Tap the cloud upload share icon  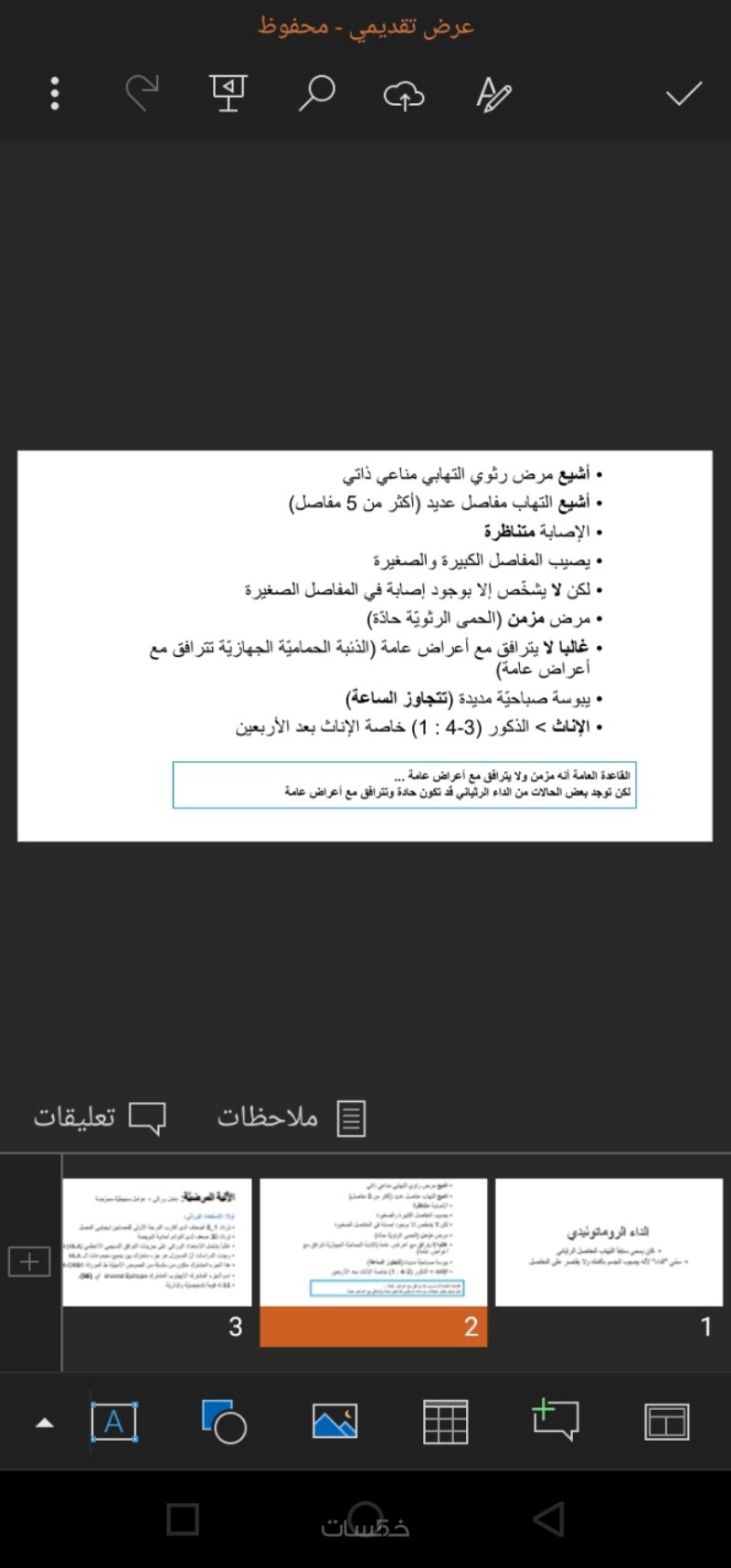[x=404, y=94]
